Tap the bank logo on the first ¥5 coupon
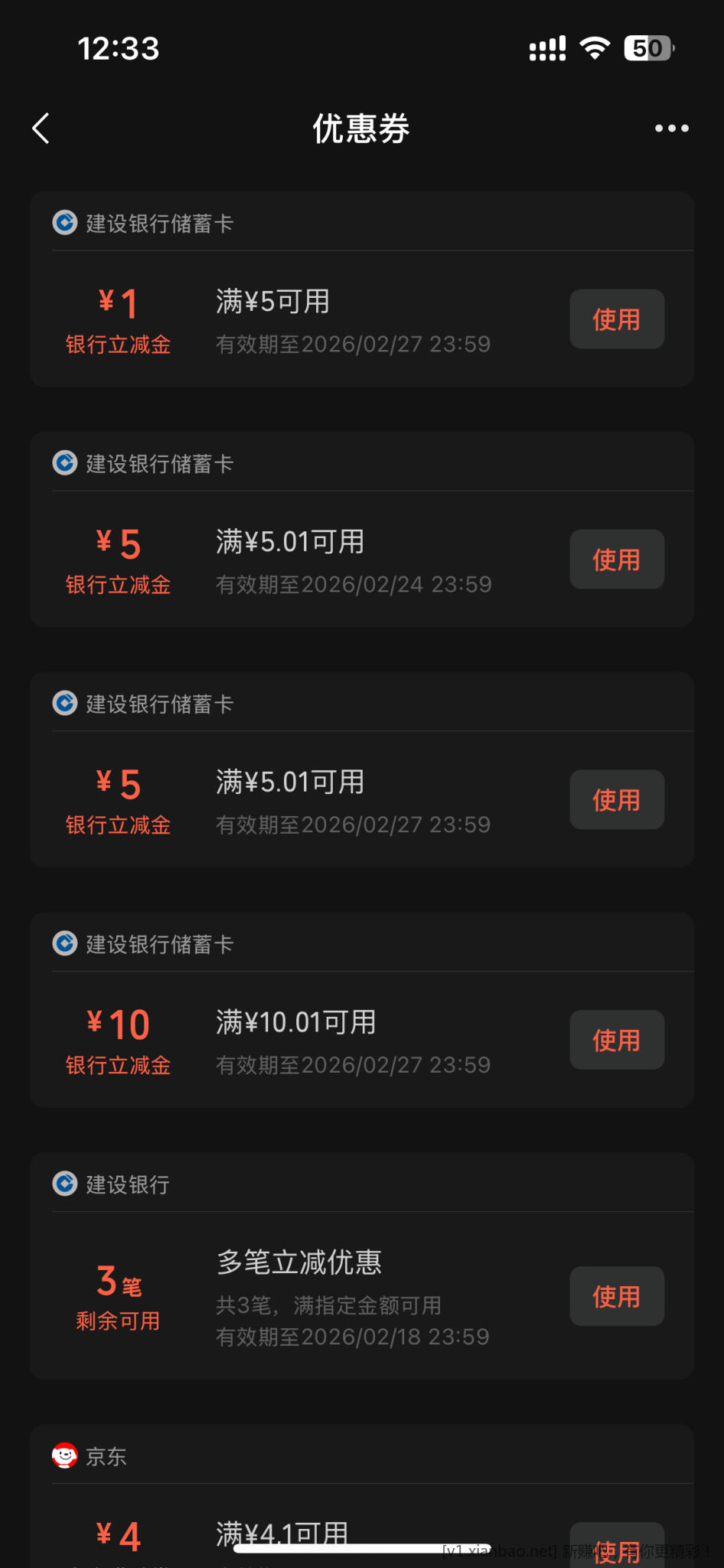The image size is (724, 1568). tap(65, 463)
